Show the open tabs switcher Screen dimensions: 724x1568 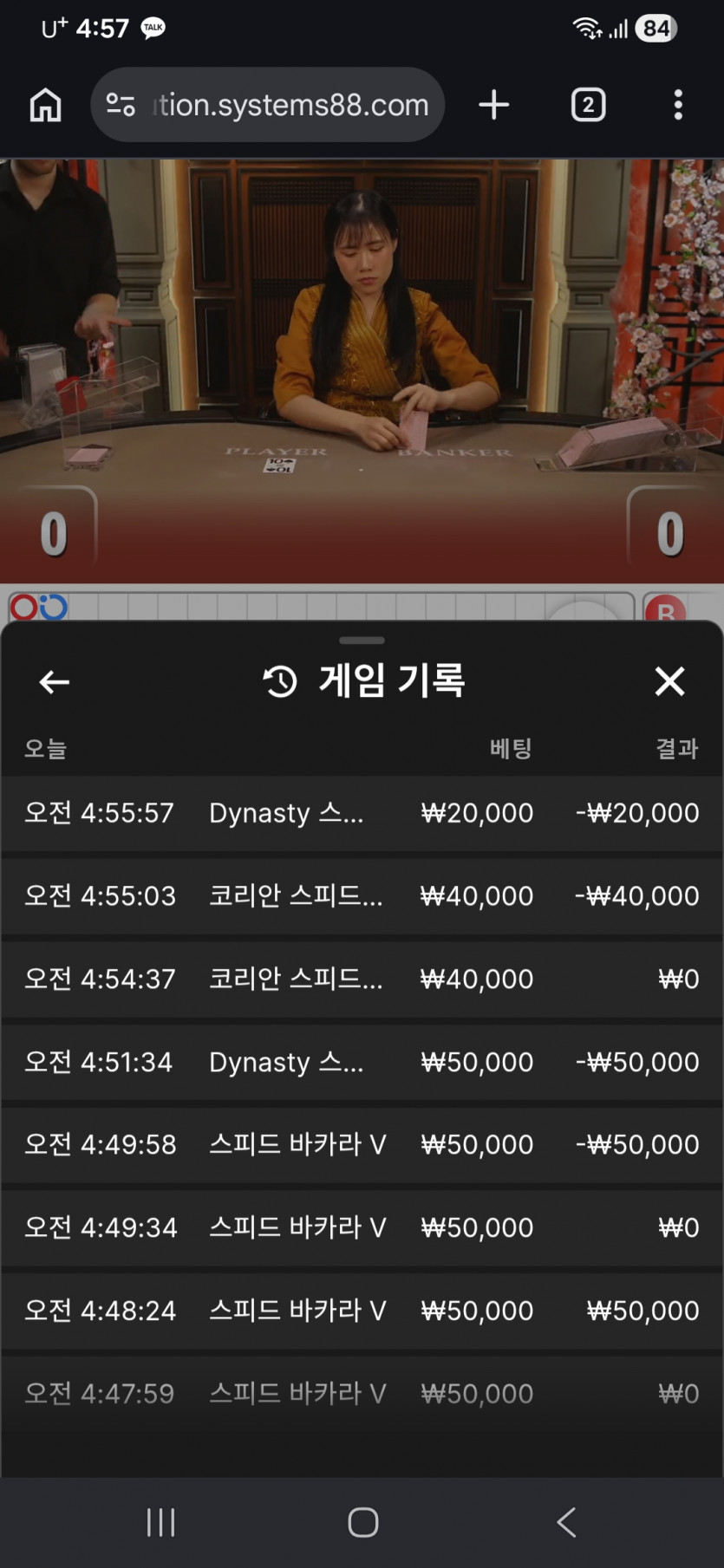point(588,105)
